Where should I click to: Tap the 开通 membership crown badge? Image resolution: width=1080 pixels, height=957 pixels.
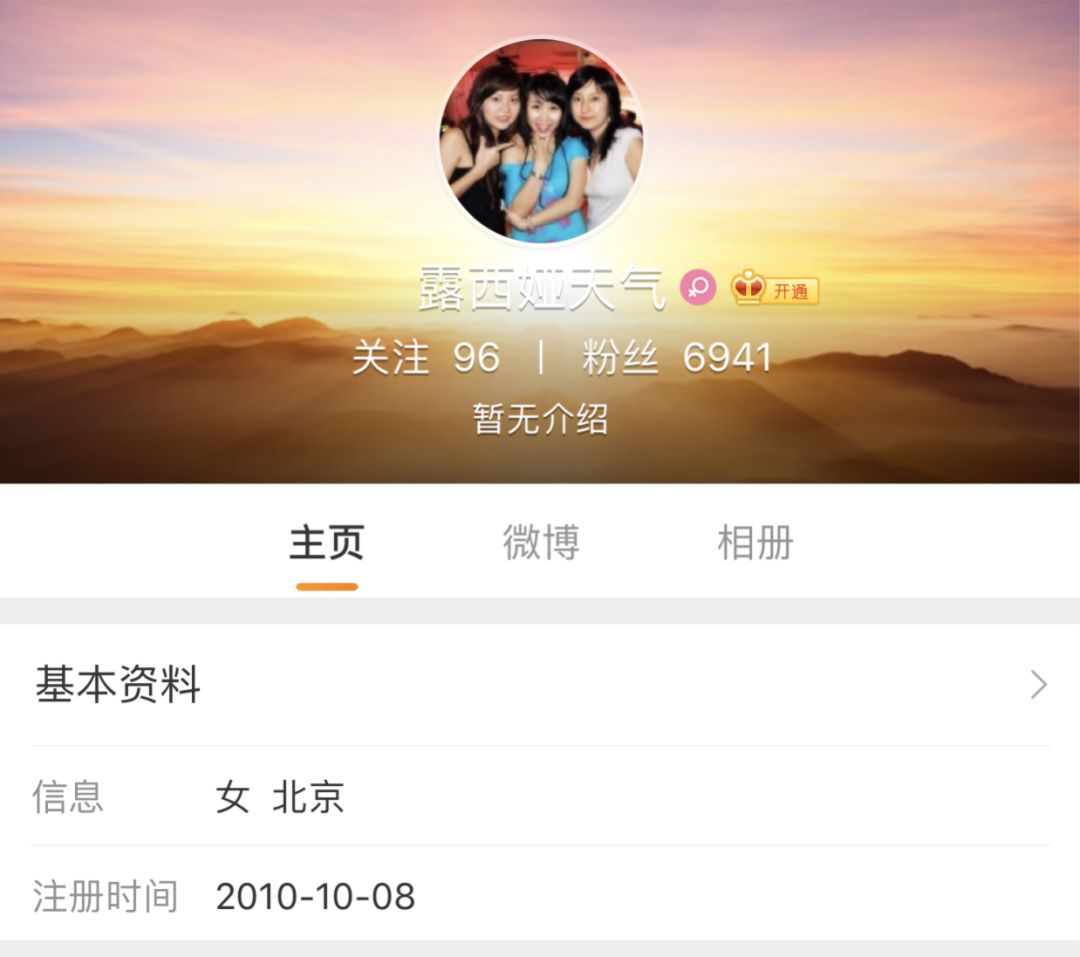click(x=775, y=290)
